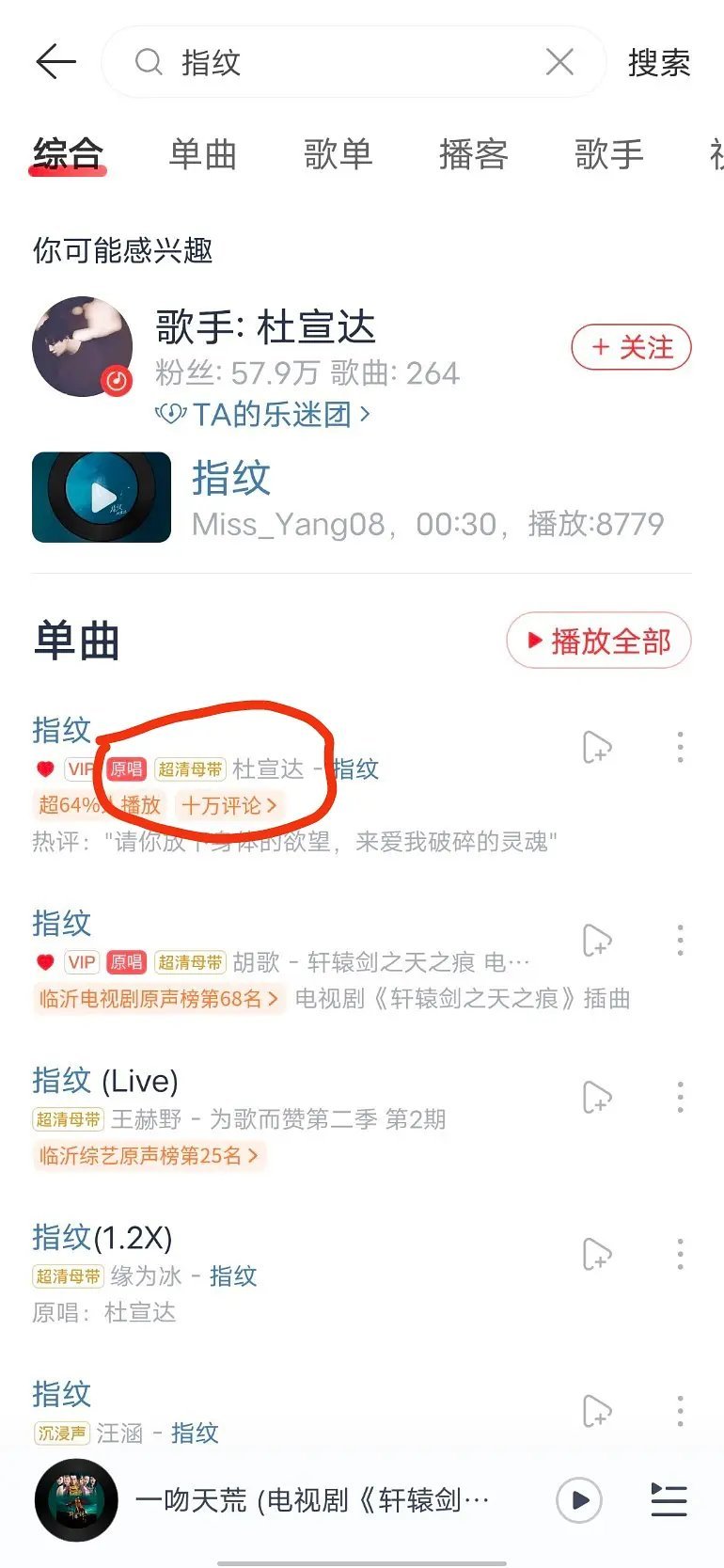724x1568 pixels.
Task: Tap the 一吻天荒 album thumbnail
Action: click(x=75, y=1499)
